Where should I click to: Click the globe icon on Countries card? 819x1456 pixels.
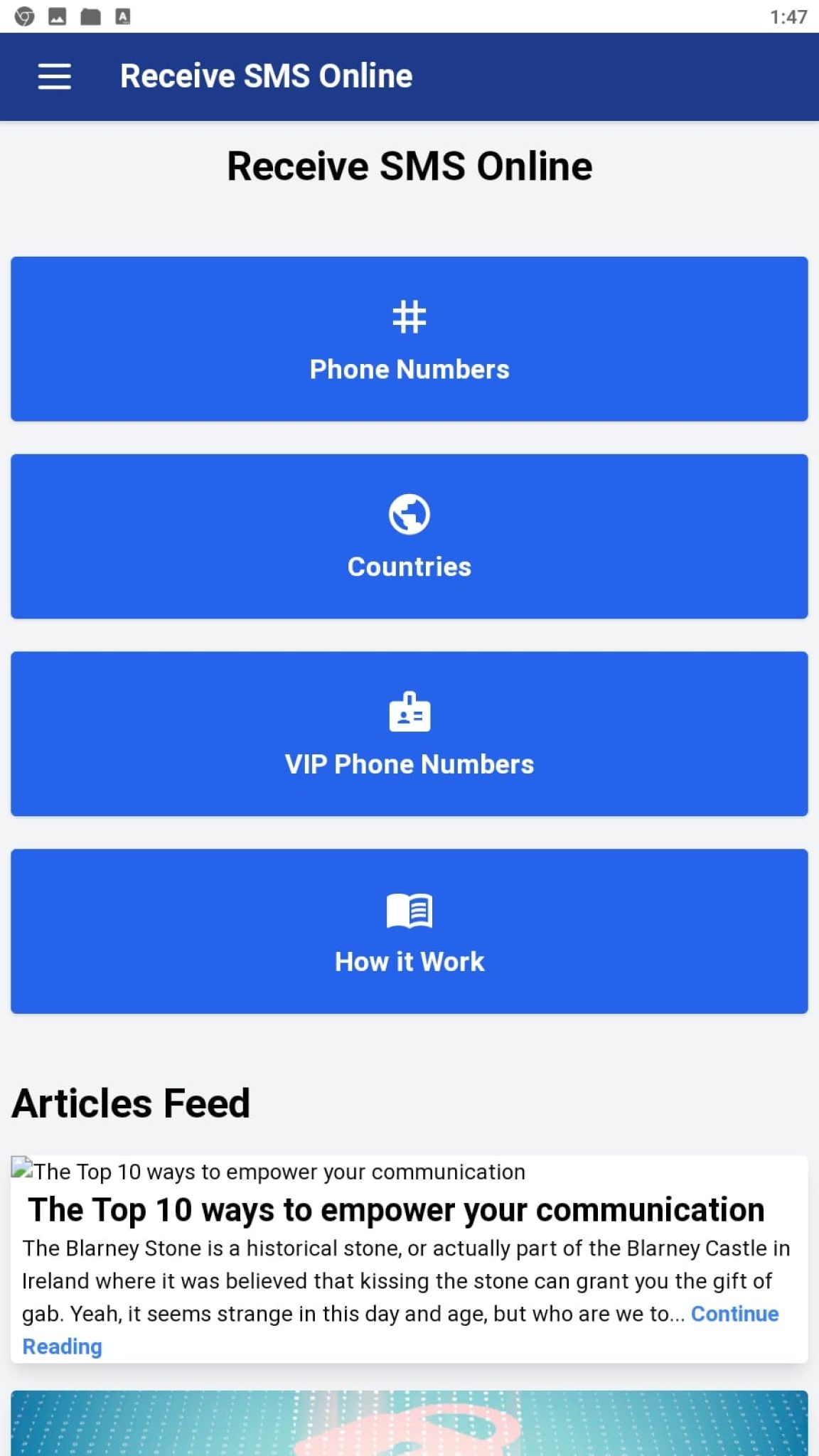[409, 513]
